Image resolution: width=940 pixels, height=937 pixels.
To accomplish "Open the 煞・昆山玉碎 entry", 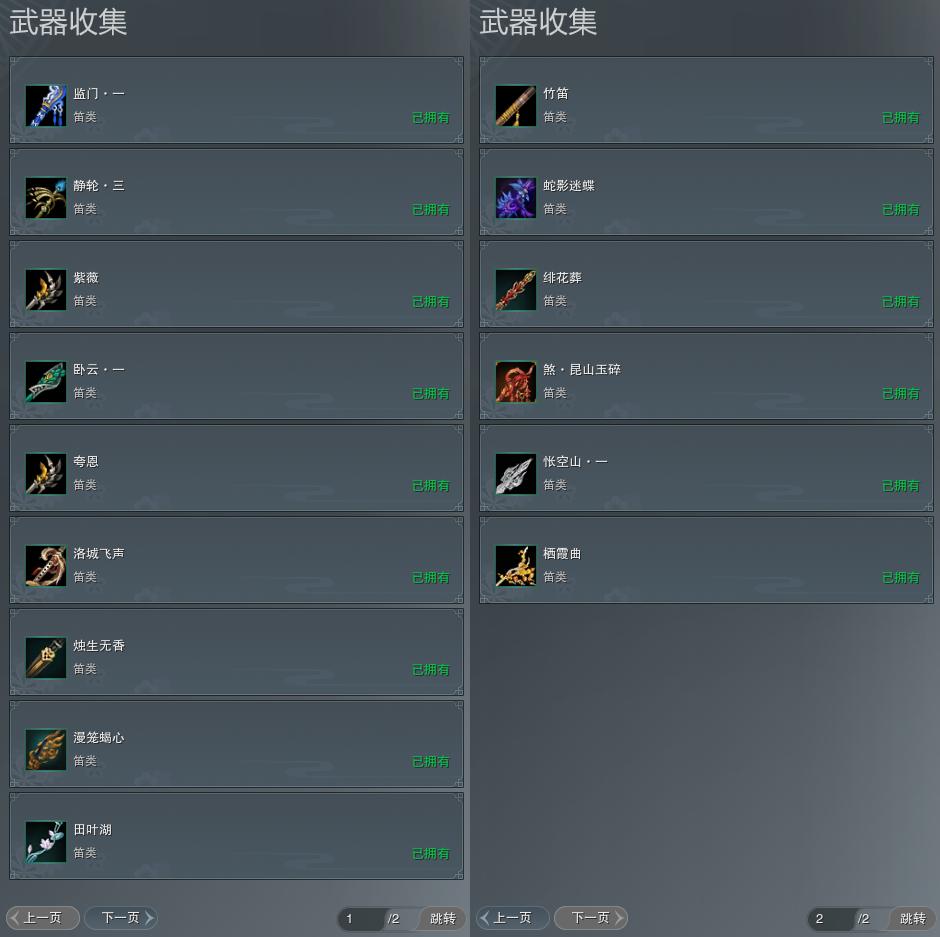I will click(706, 377).
